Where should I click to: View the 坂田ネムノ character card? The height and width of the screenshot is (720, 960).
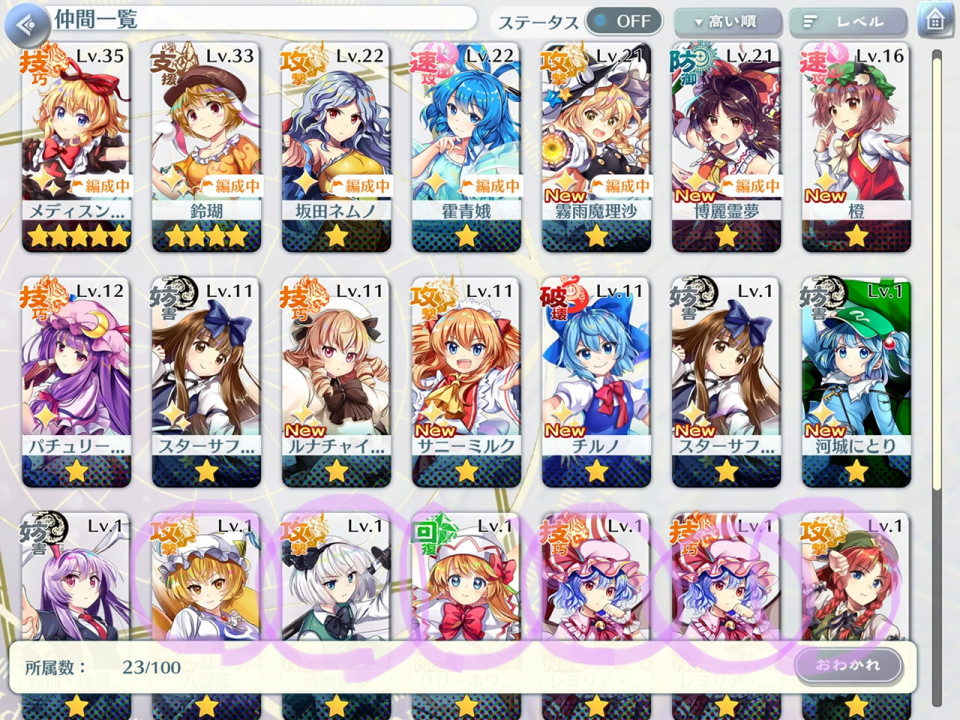tap(337, 140)
